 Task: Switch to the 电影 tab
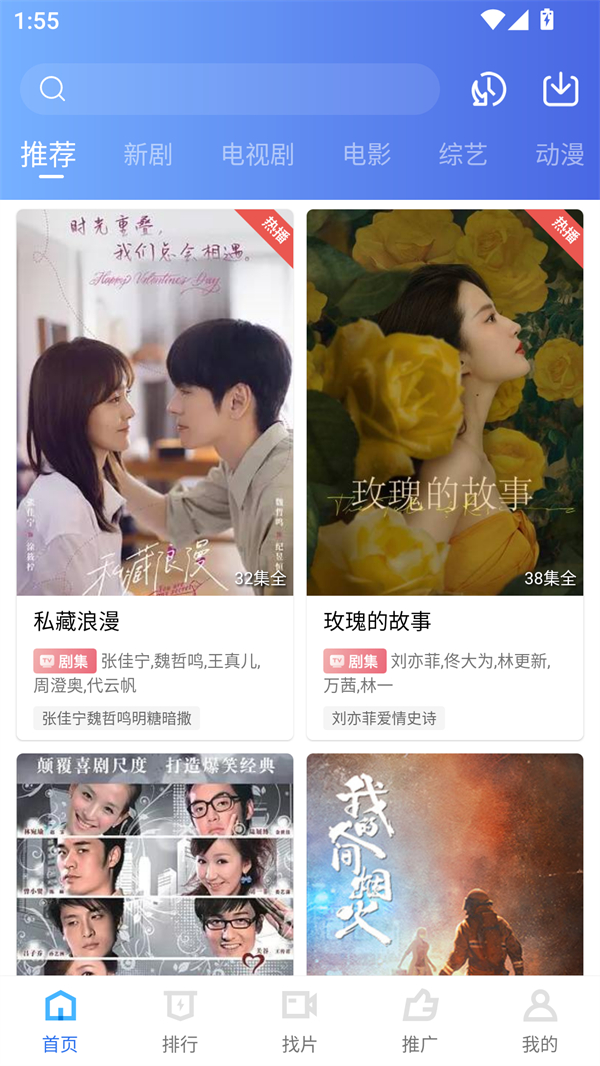coord(367,155)
